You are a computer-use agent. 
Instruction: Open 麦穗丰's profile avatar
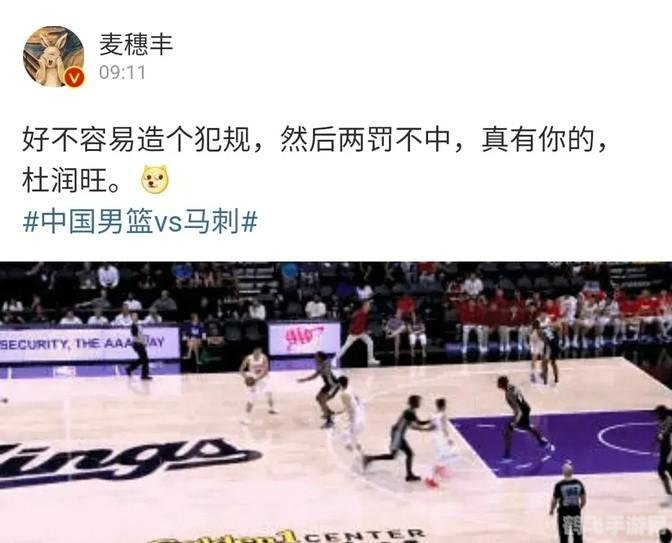pos(53,56)
